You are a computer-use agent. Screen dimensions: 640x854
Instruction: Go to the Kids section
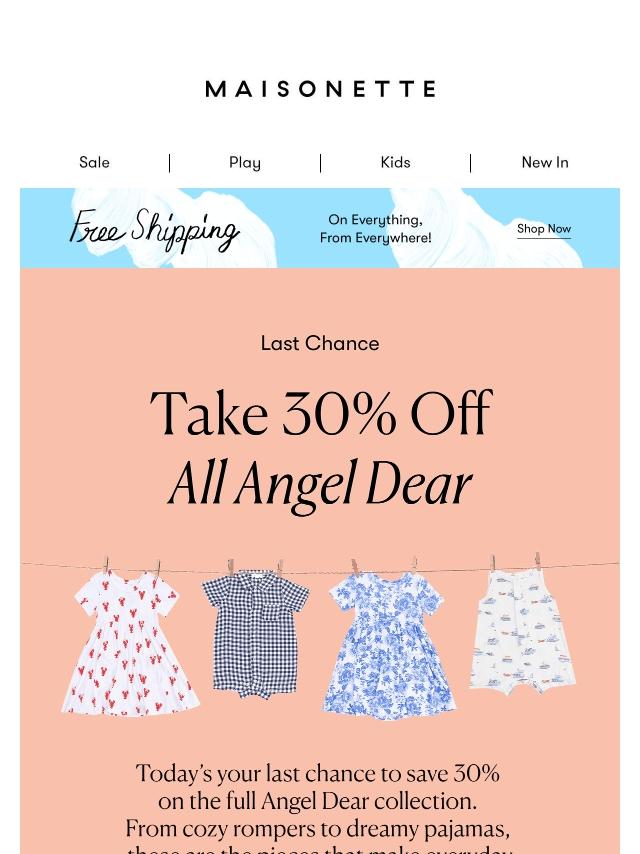click(395, 162)
